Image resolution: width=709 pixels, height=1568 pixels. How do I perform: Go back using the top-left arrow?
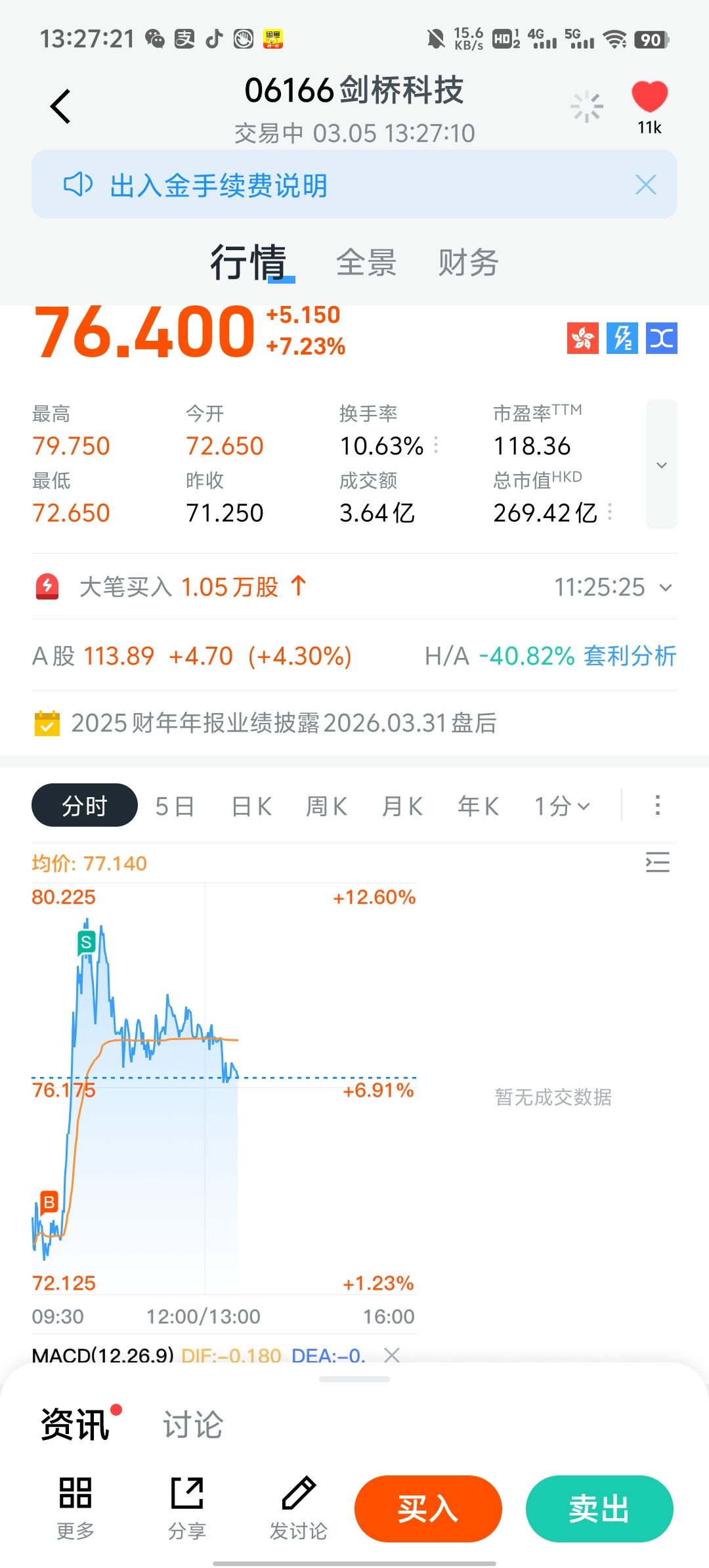(x=60, y=107)
